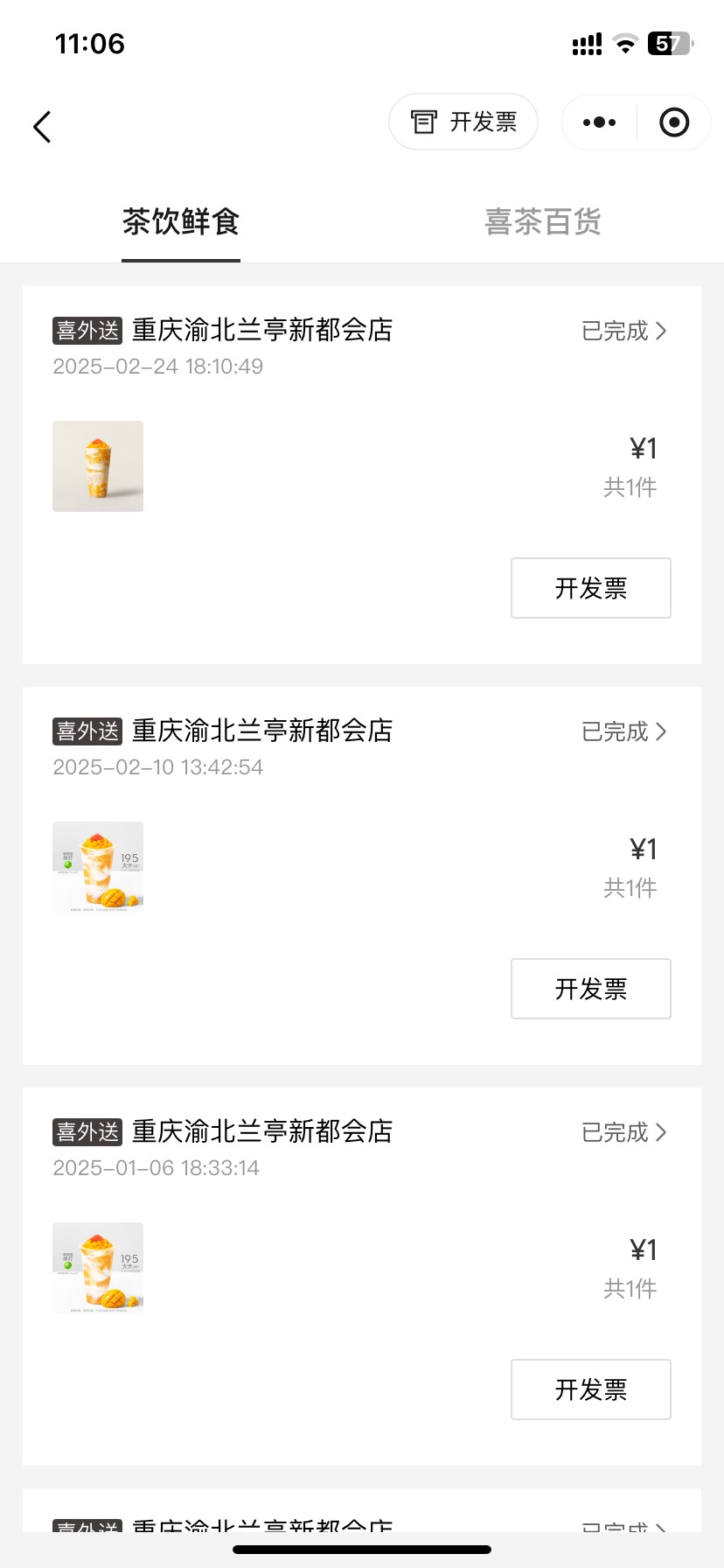
Task: Go back using the top-left arrow
Action: coord(42,127)
